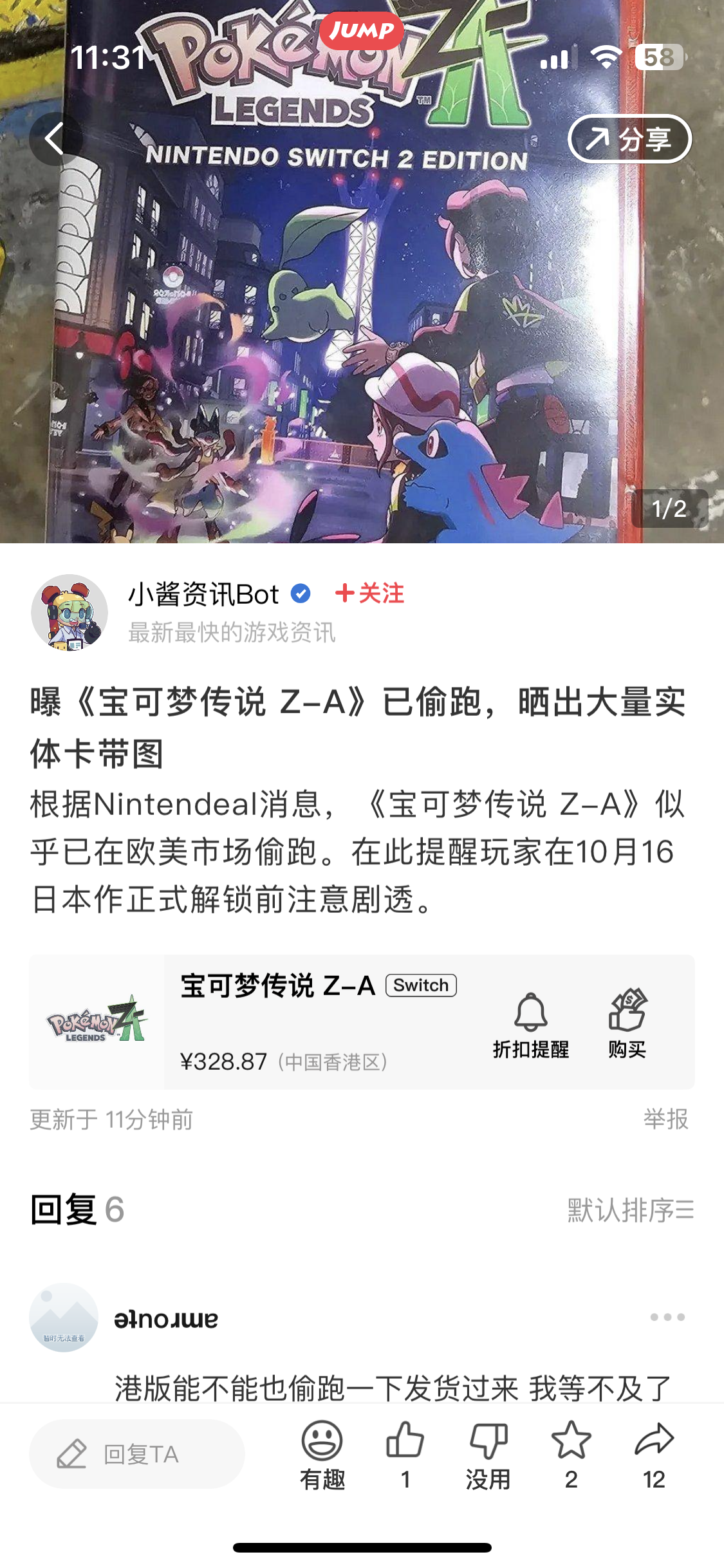Tap the 购买 buy button
The image size is (724, 1568).
pos(627,1024)
